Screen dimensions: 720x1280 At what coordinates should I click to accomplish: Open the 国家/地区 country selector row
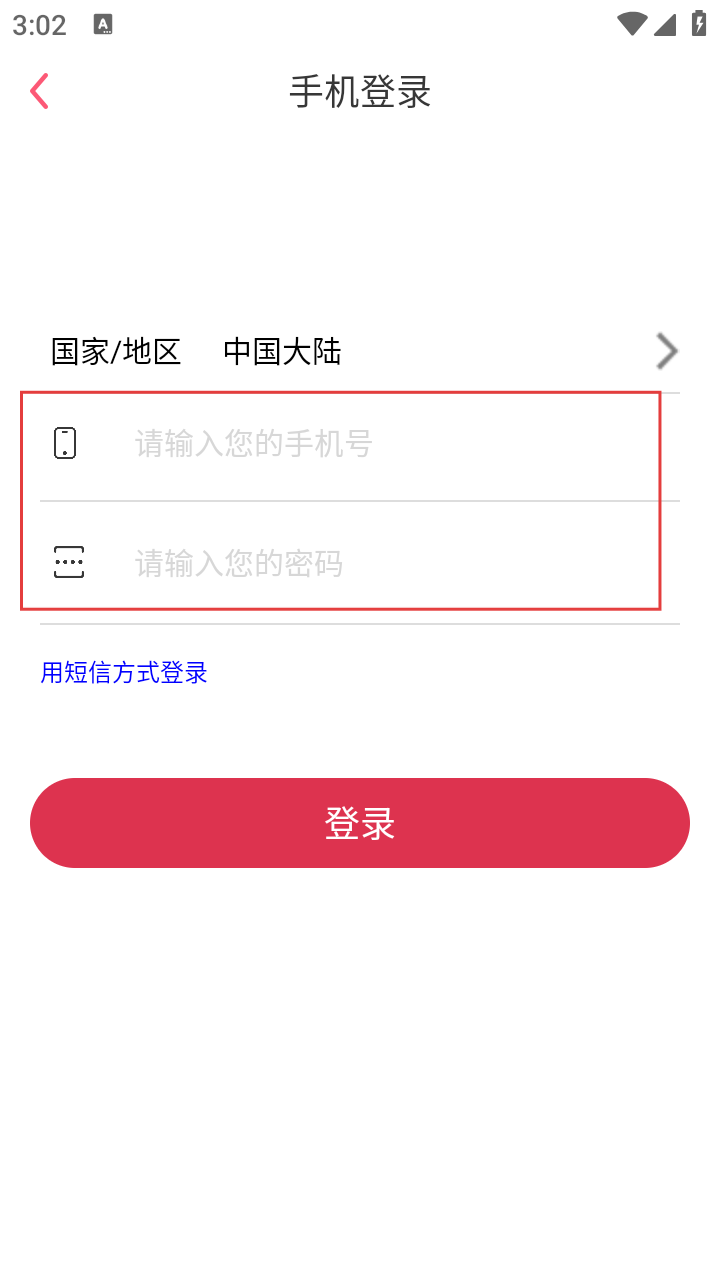coord(360,351)
